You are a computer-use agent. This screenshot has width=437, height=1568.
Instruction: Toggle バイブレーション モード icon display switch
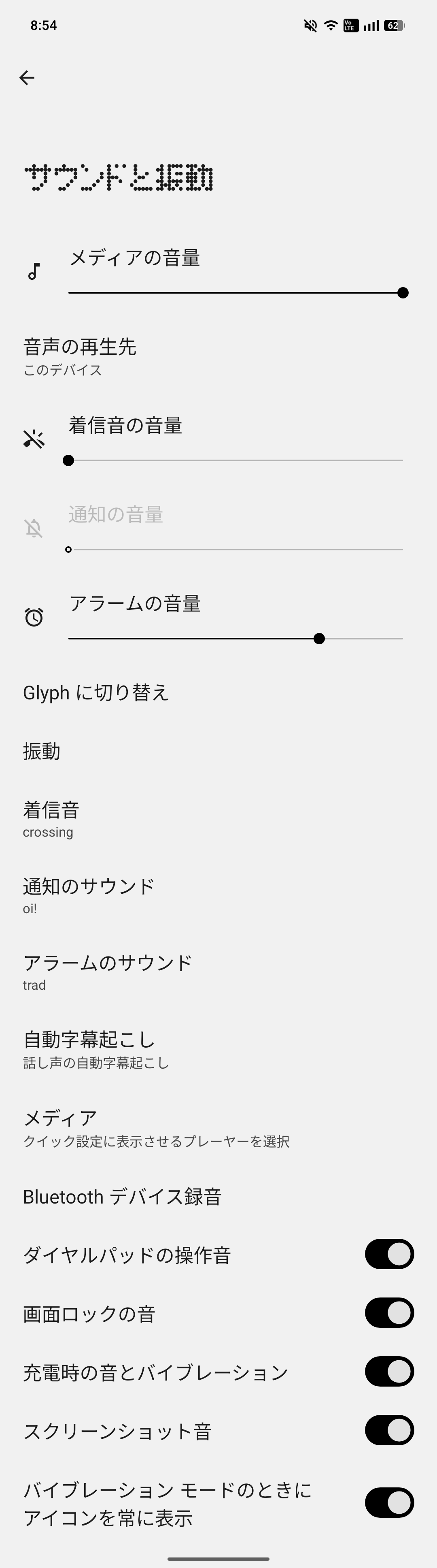[x=389, y=1503]
